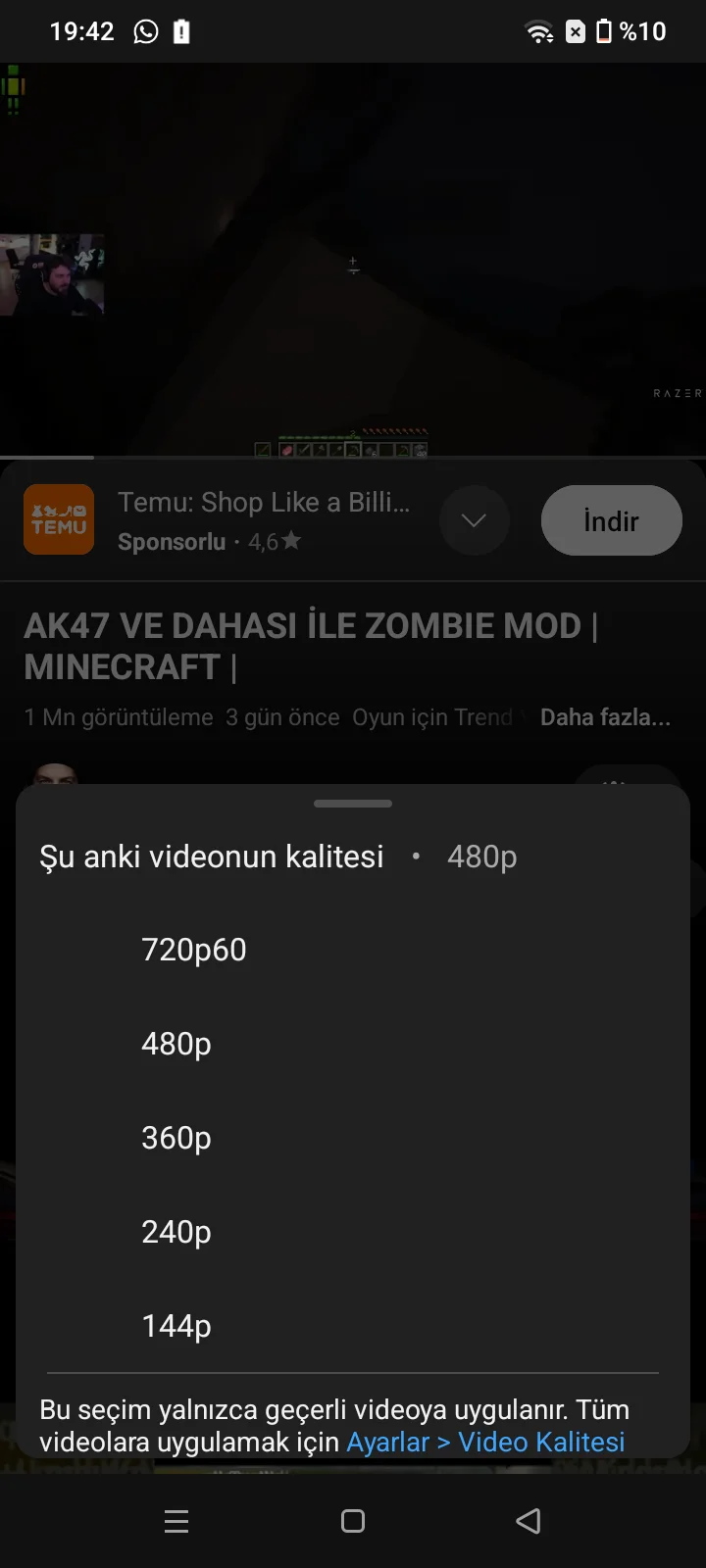Go to home screen via navigation bar
706x1568 pixels.
[x=353, y=1521]
